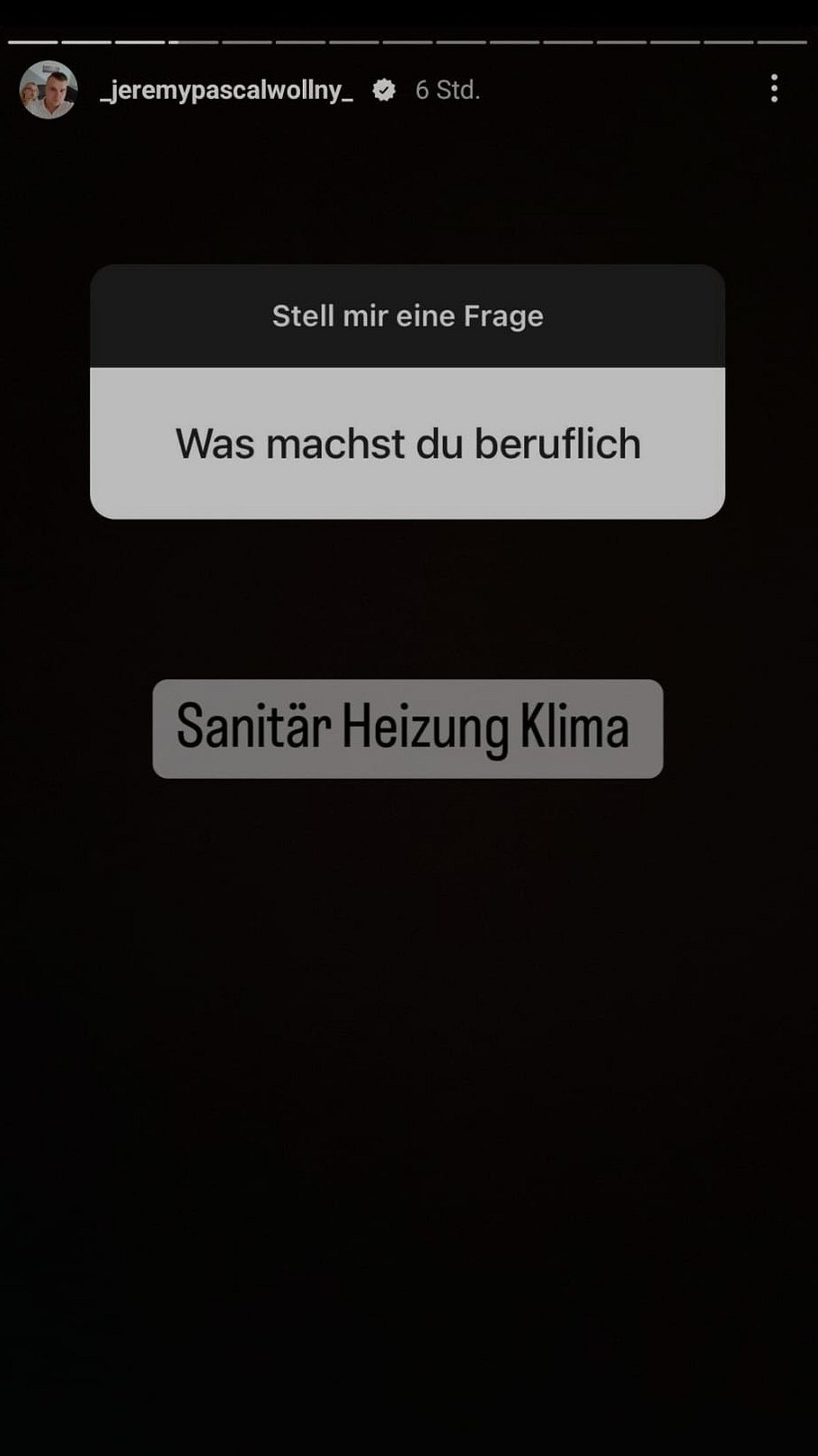Open _jeremypascalwollny_'s profile picture
Image resolution: width=818 pixels, height=1456 pixels.
pyautogui.click(x=49, y=90)
